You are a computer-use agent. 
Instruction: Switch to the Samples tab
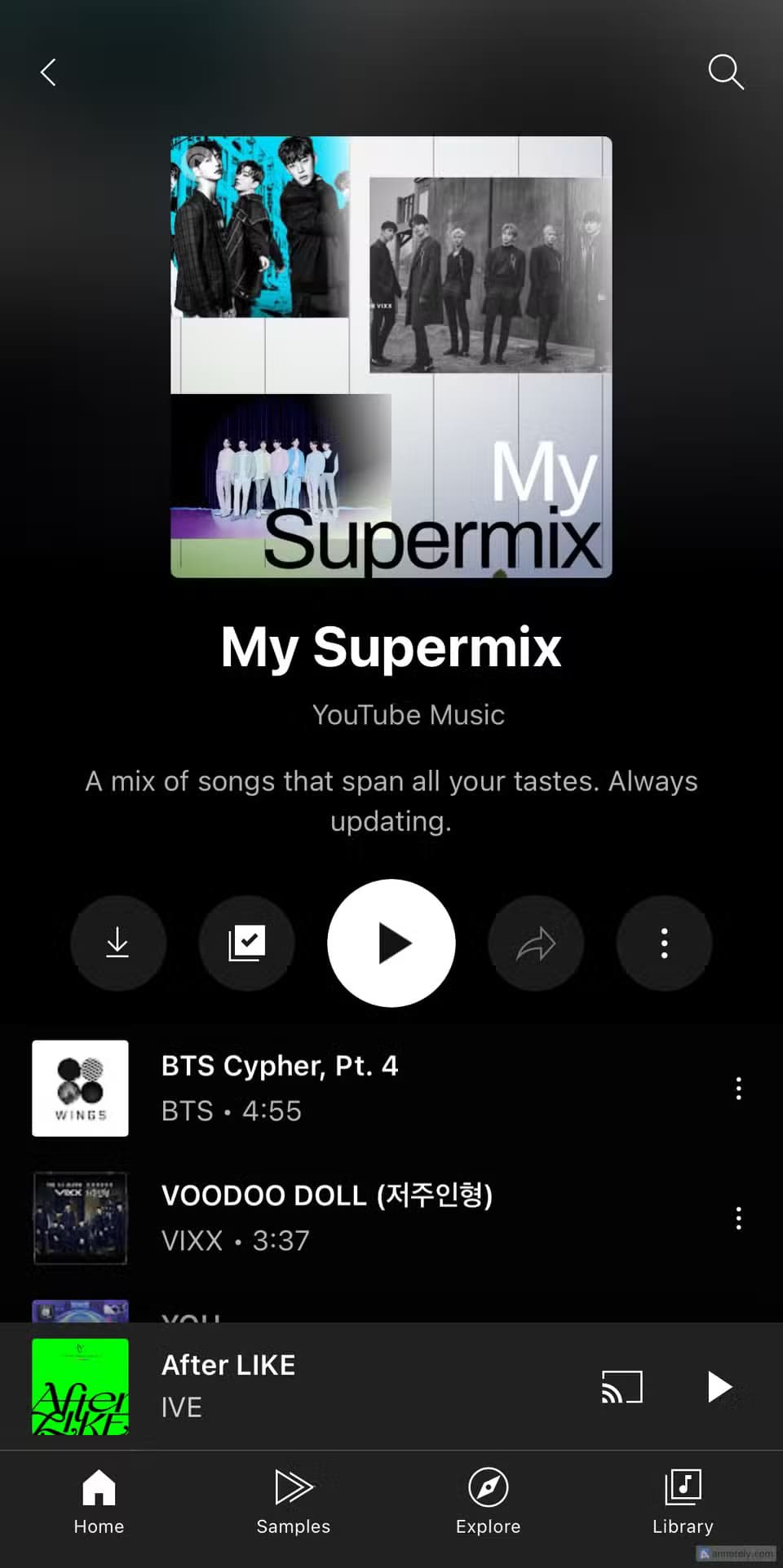coord(294,1501)
